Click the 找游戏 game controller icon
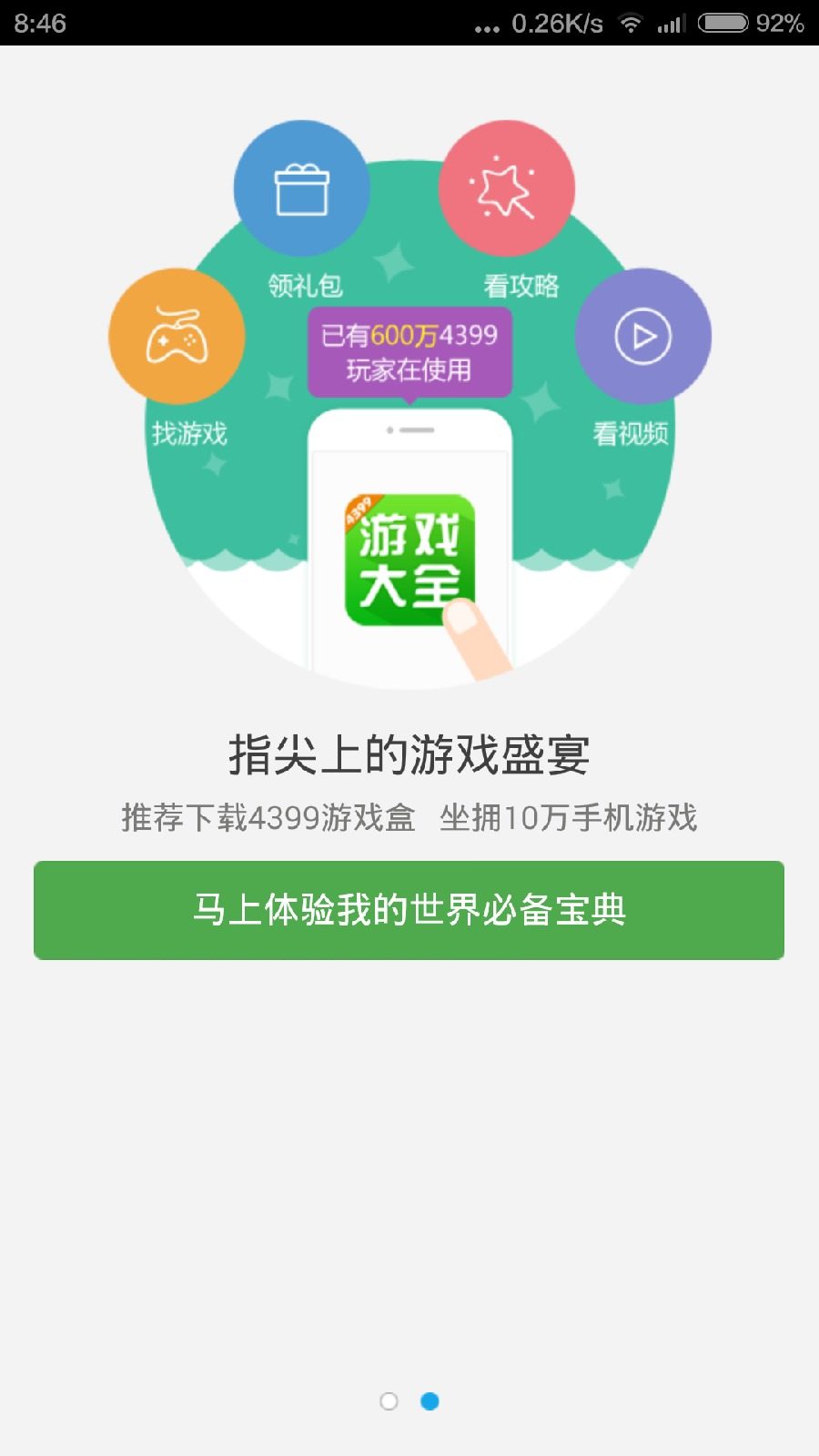The image size is (819, 1456). [176, 337]
